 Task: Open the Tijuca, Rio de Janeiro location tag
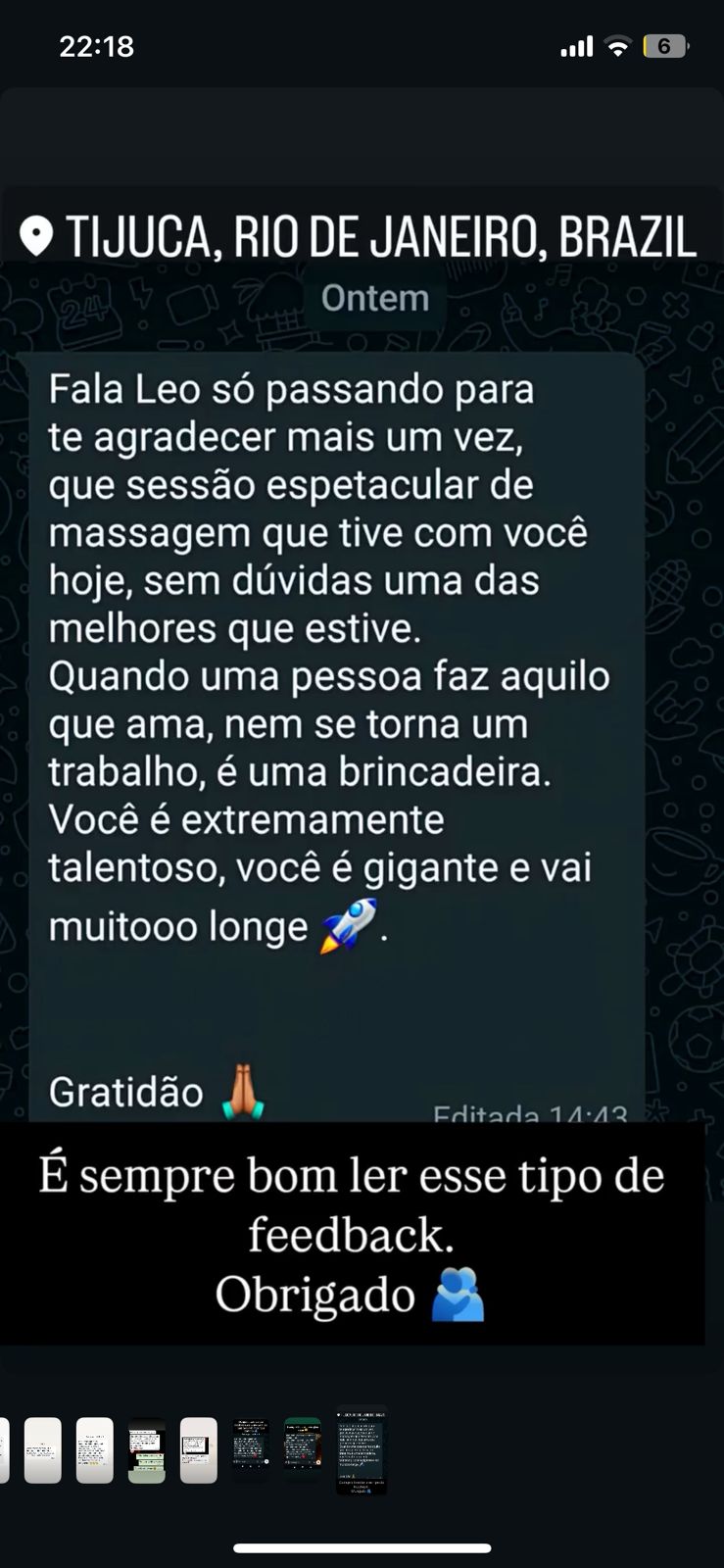359,236
